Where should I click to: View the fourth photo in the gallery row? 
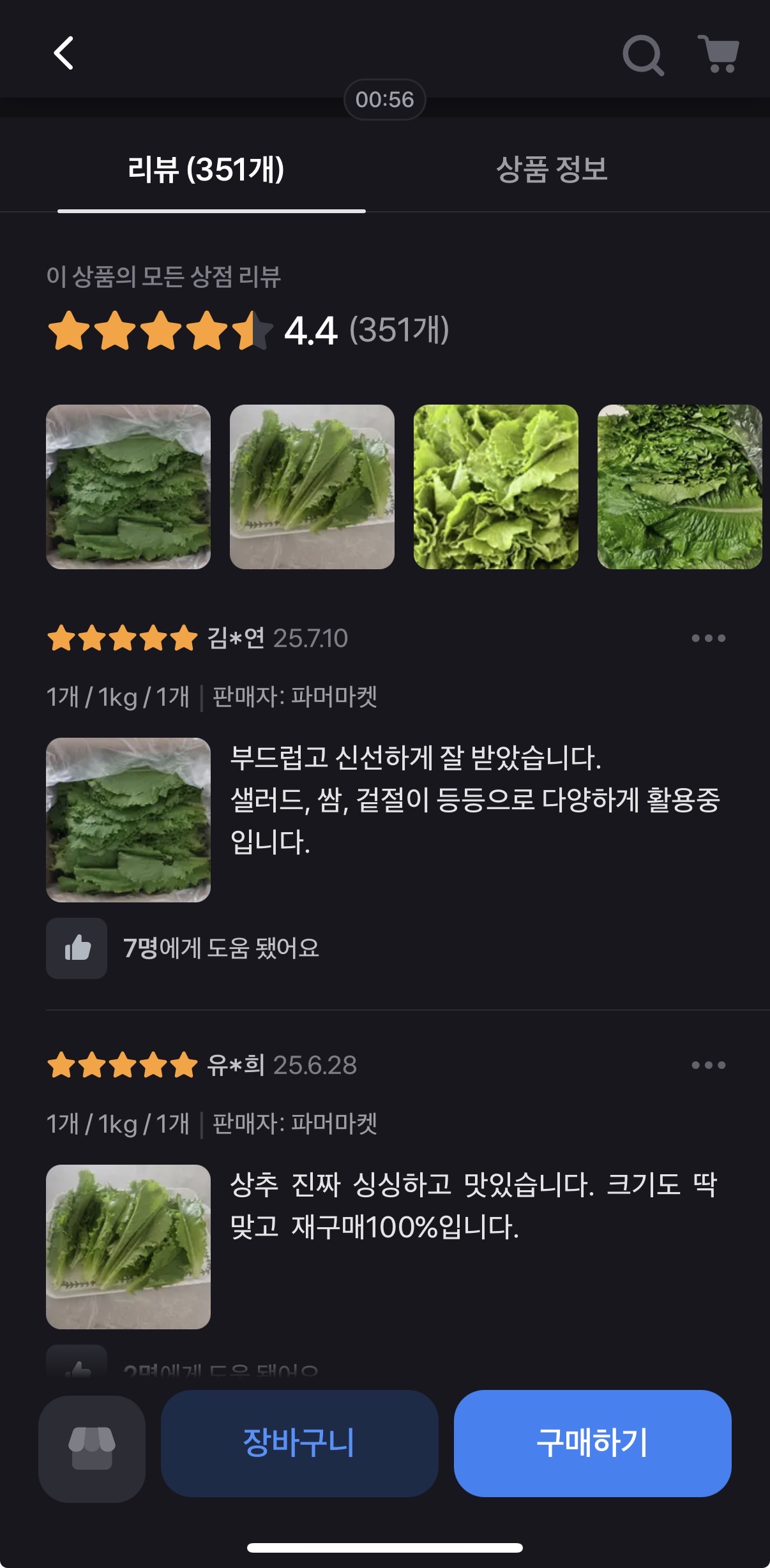click(679, 487)
